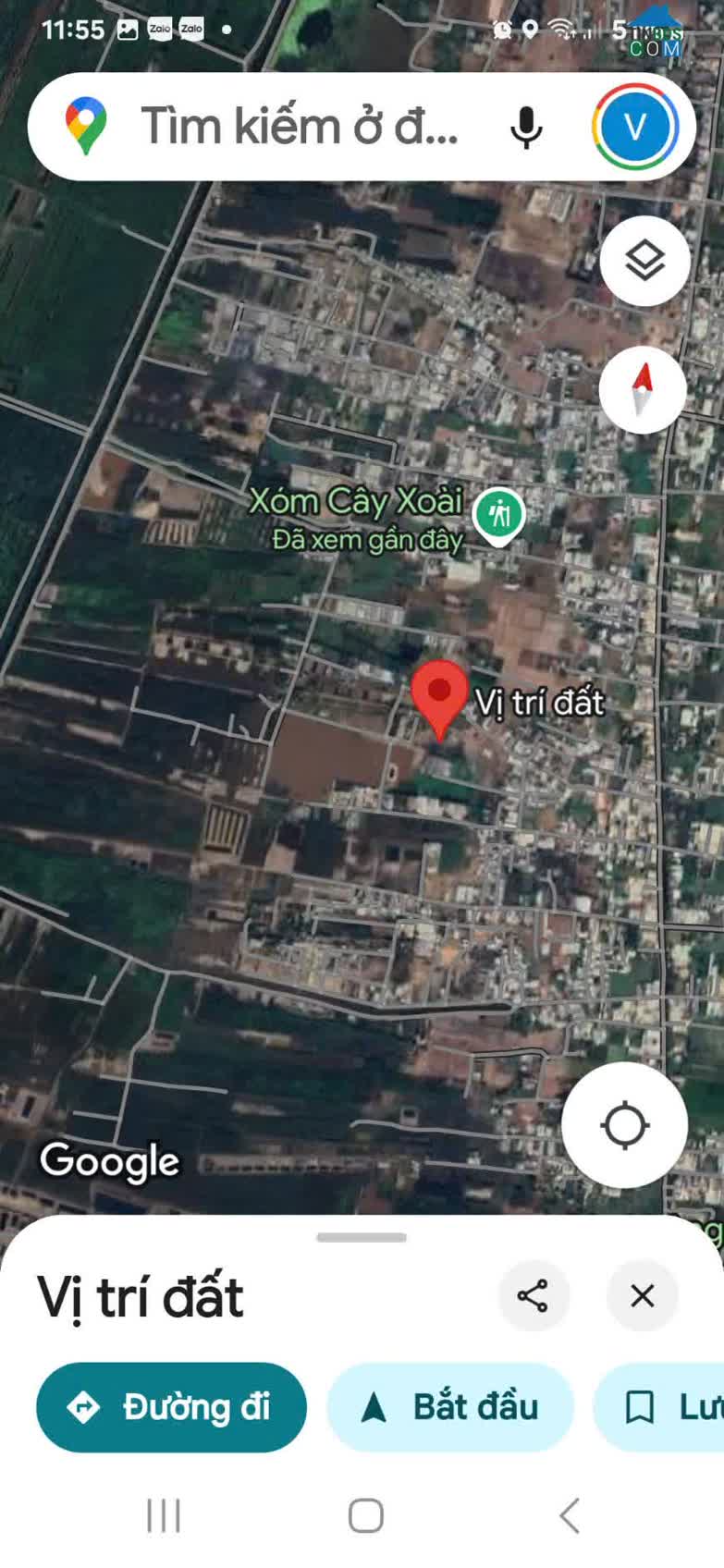The image size is (724, 1568).
Task: Open recent apps from the navigation bar
Action: [x=164, y=1516]
